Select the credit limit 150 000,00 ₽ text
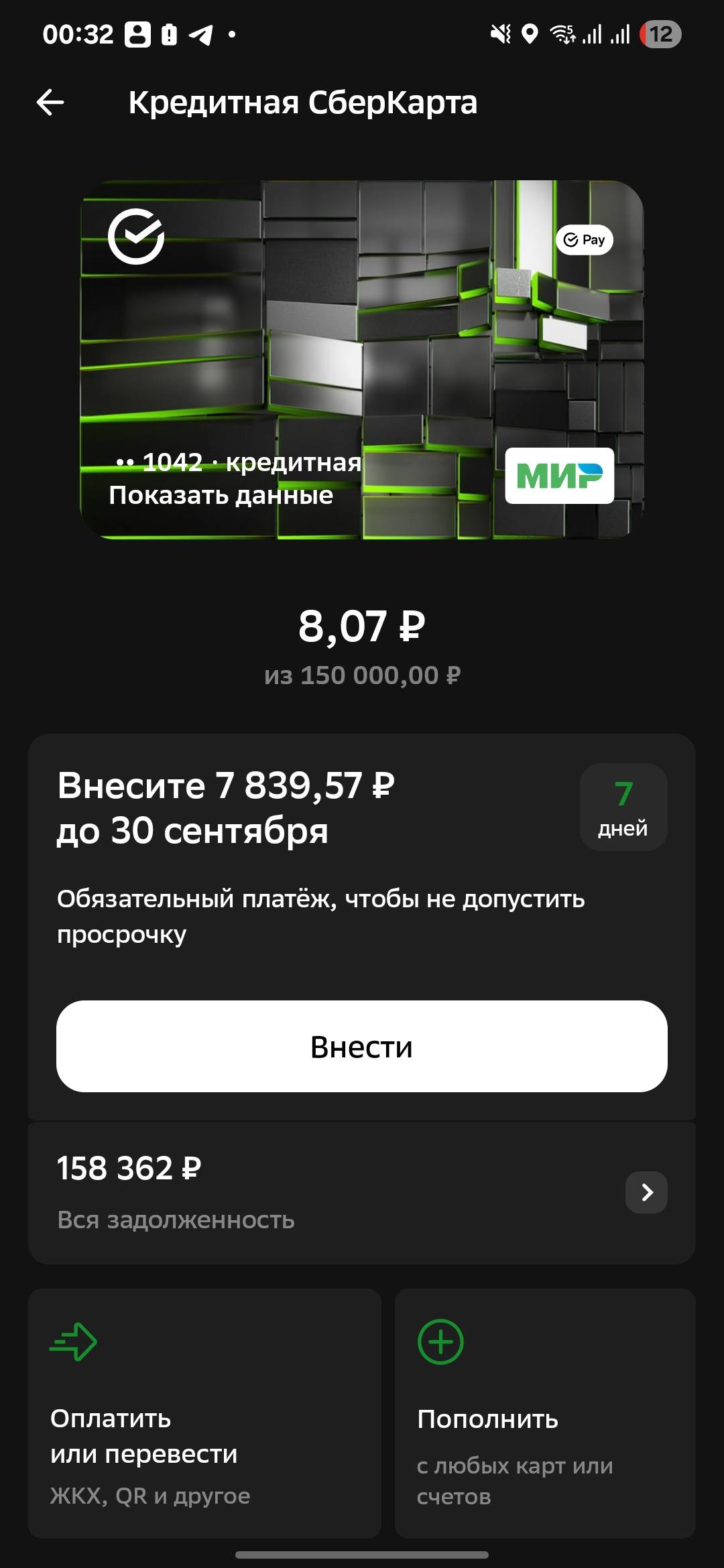This screenshot has height=1568, width=724. click(362, 675)
